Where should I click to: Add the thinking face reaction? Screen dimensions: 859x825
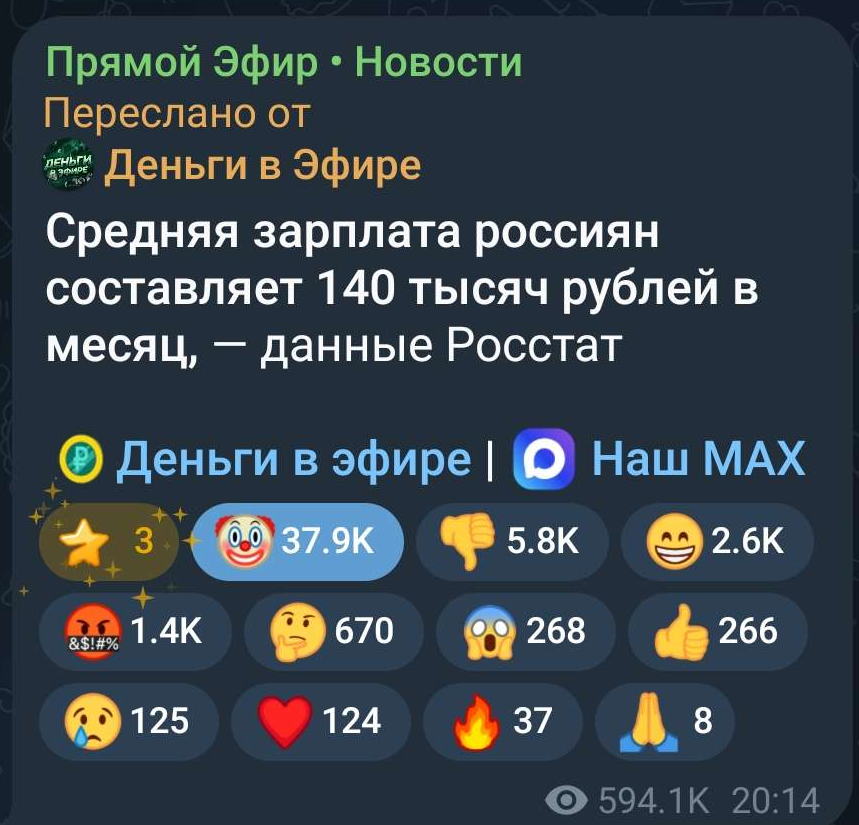(334, 631)
